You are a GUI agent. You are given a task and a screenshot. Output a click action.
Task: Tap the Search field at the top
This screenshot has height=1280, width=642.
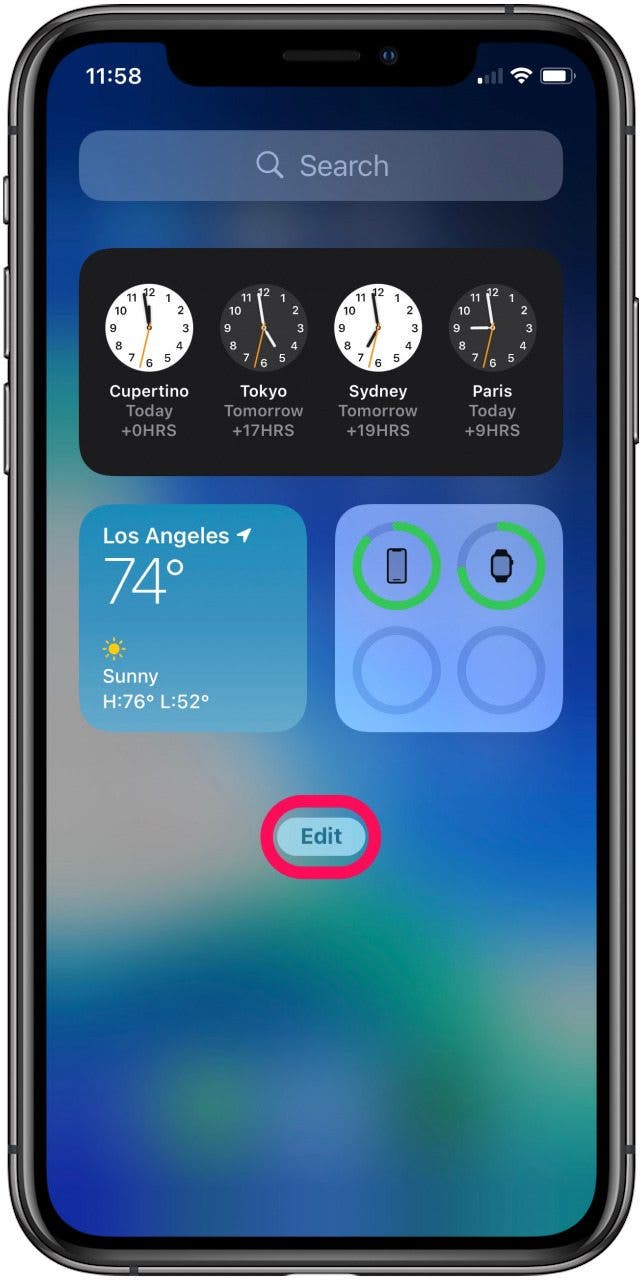(x=321, y=166)
